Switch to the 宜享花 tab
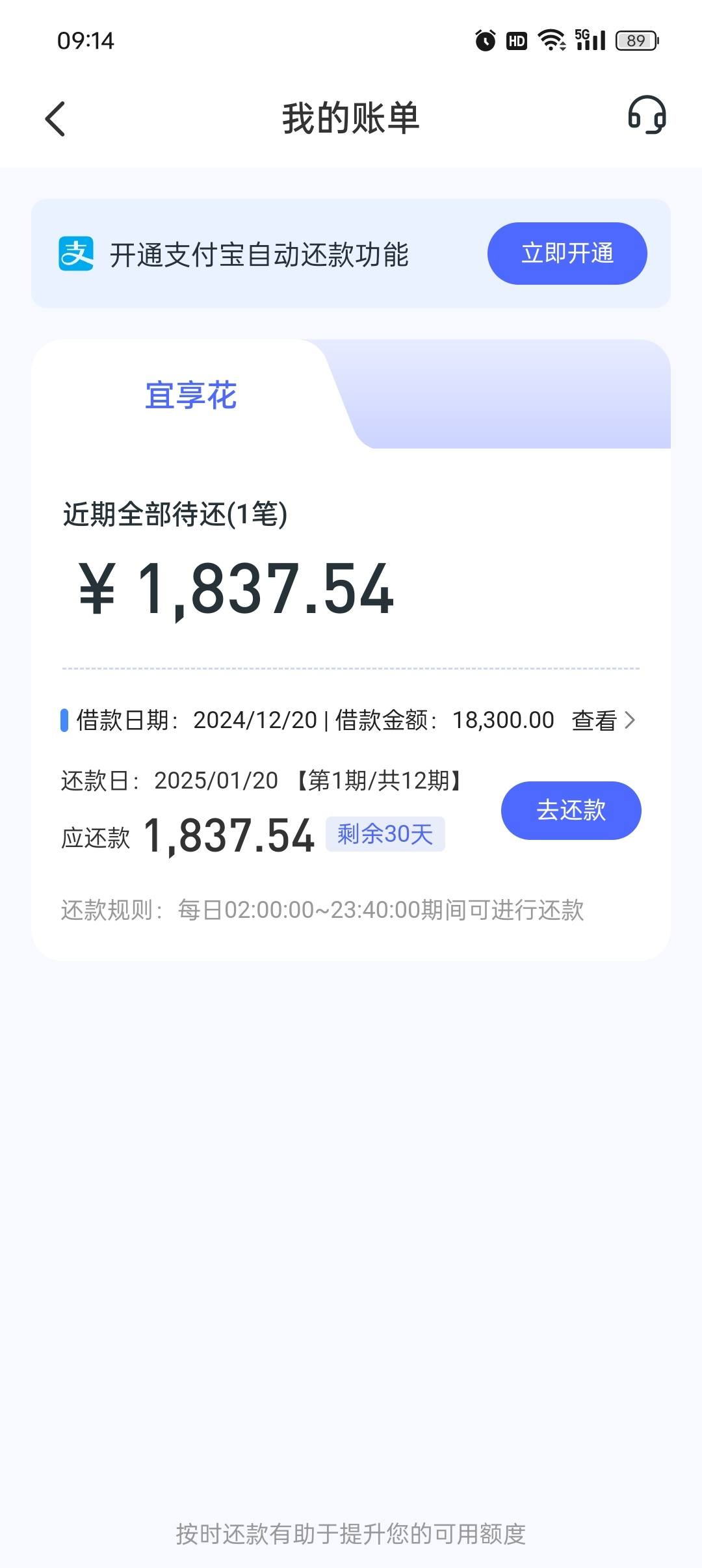 pos(192,395)
